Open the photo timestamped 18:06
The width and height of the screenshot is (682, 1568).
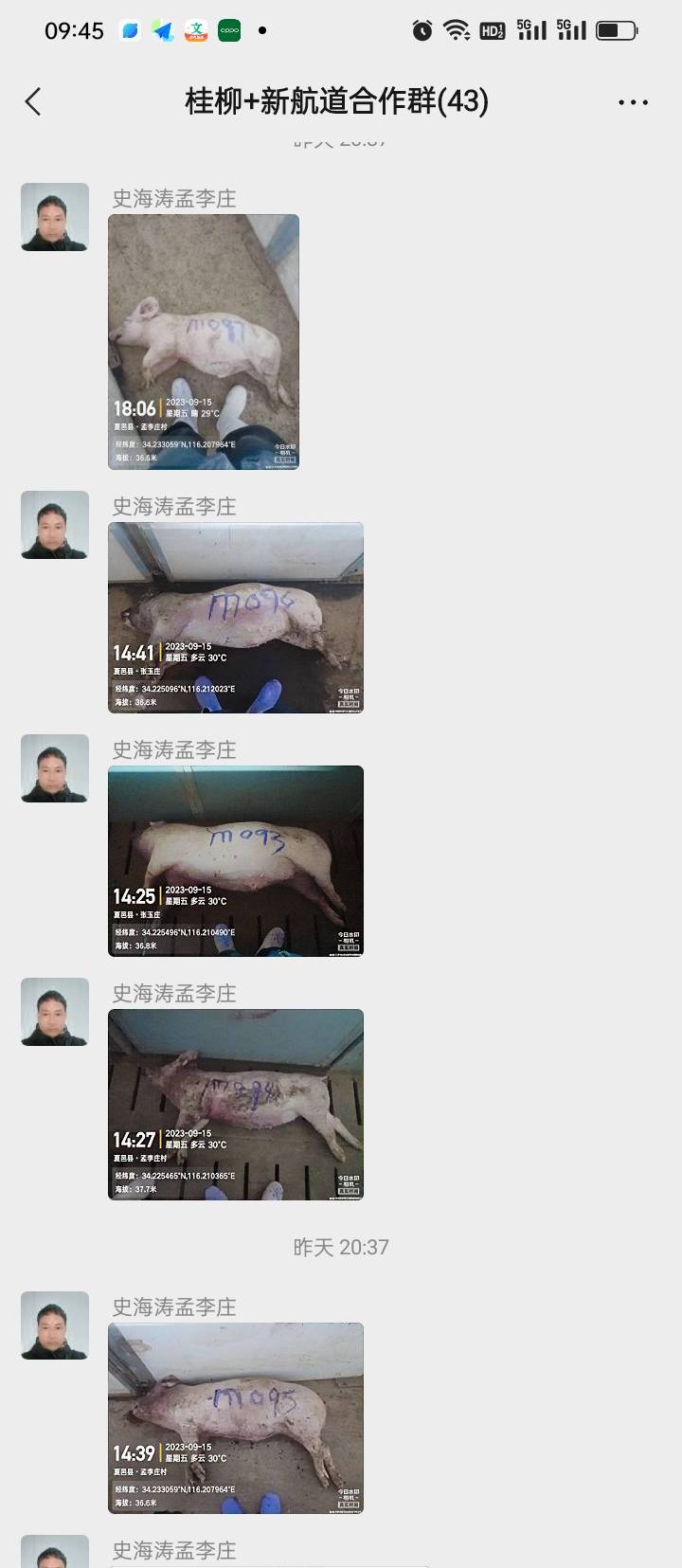click(204, 341)
